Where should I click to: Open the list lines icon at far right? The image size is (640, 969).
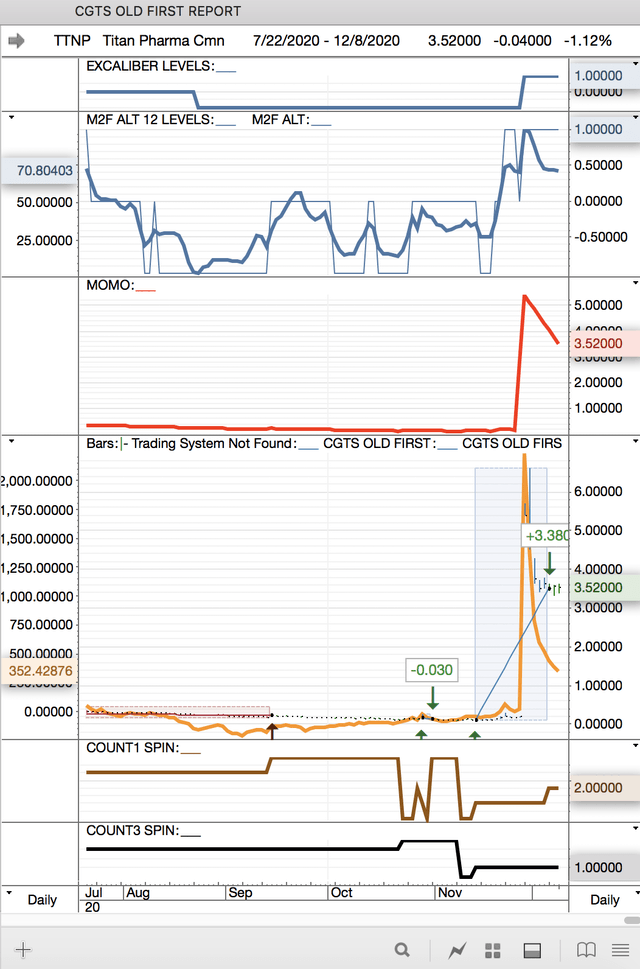click(622, 950)
